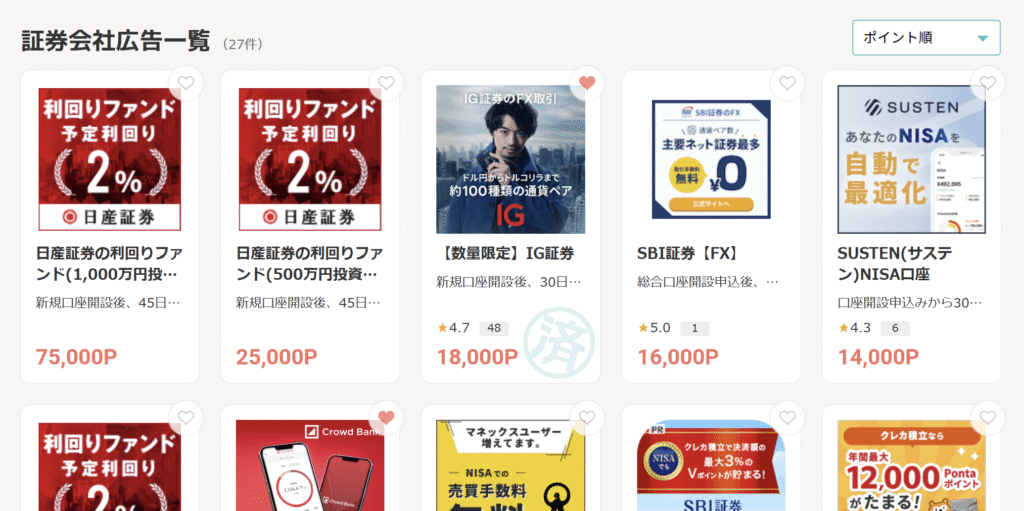Unfavorite the Crowd Bank offer
Viewport: 1024px width, 511px height.
[x=386, y=417]
